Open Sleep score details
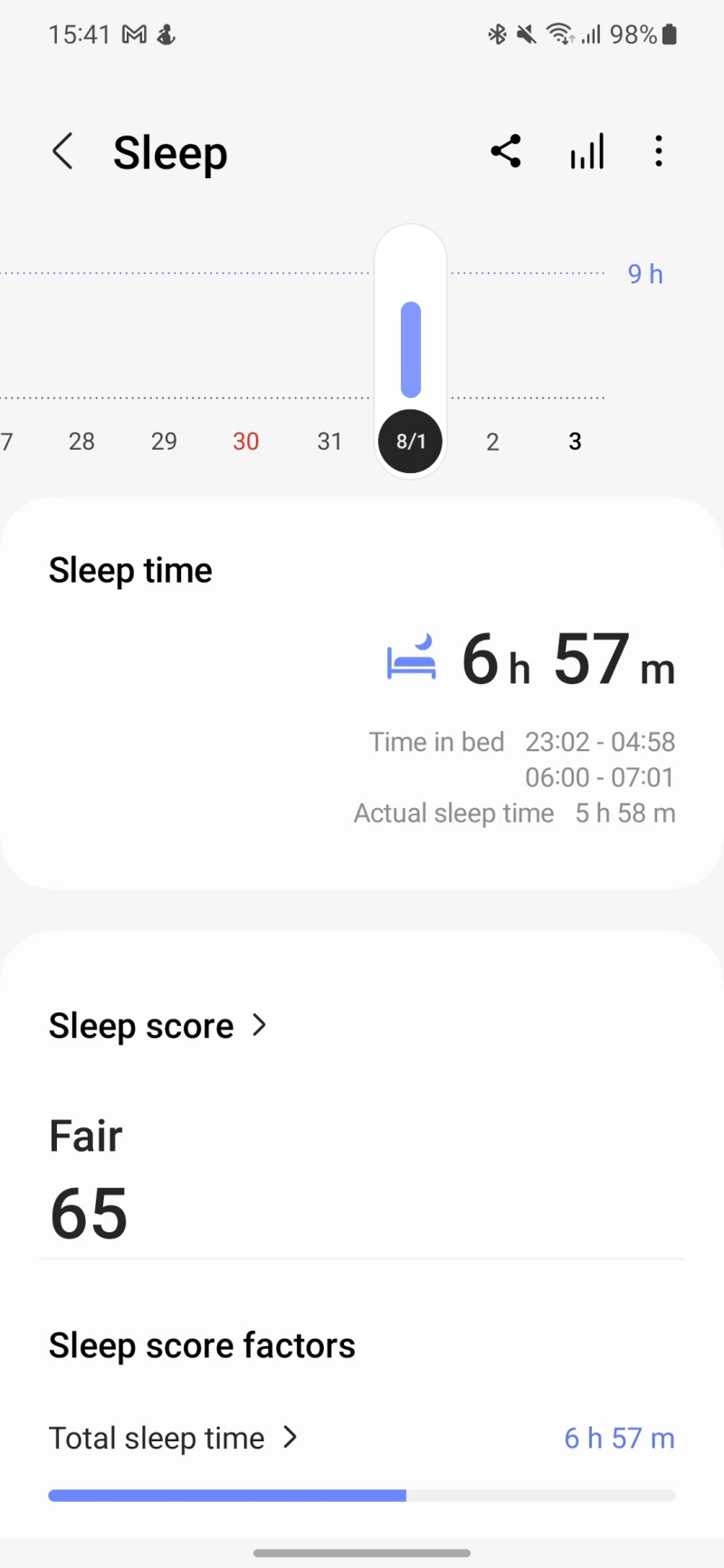Image resolution: width=724 pixels, height=1568 pixels. pos(158,1026)
